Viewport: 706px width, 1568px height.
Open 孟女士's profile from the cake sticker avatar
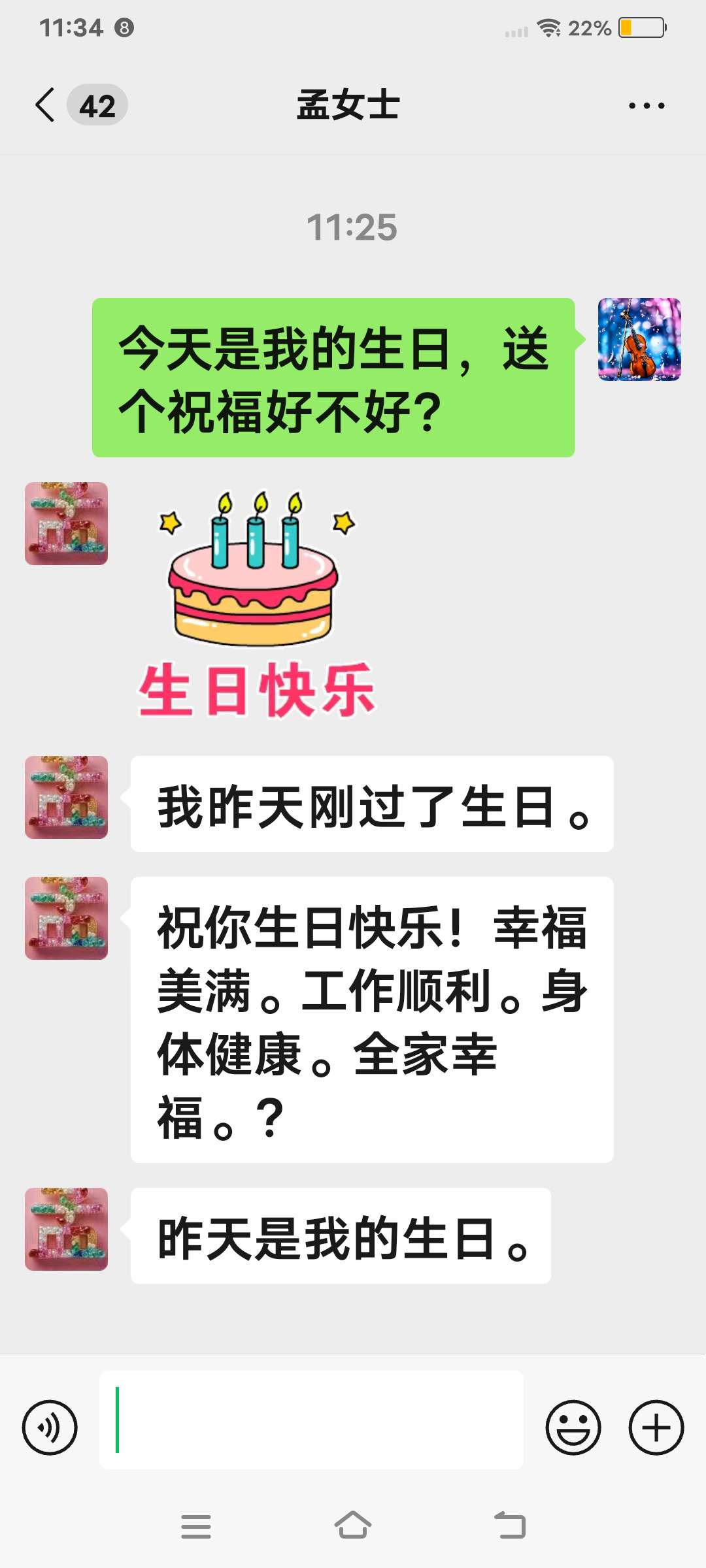(66, 524)
